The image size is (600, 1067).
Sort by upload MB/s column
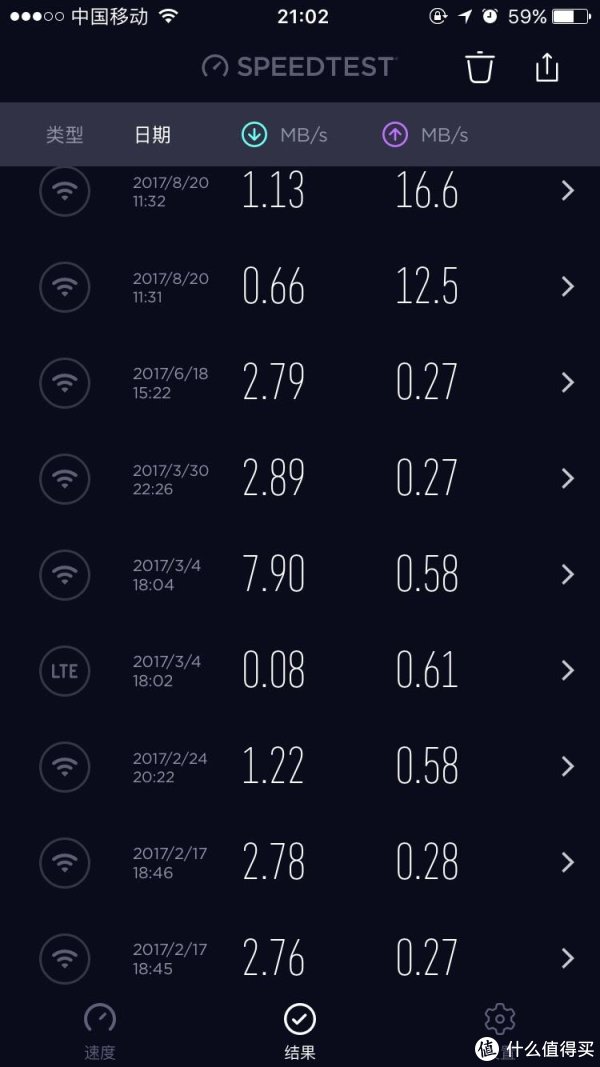click(425, 135)
